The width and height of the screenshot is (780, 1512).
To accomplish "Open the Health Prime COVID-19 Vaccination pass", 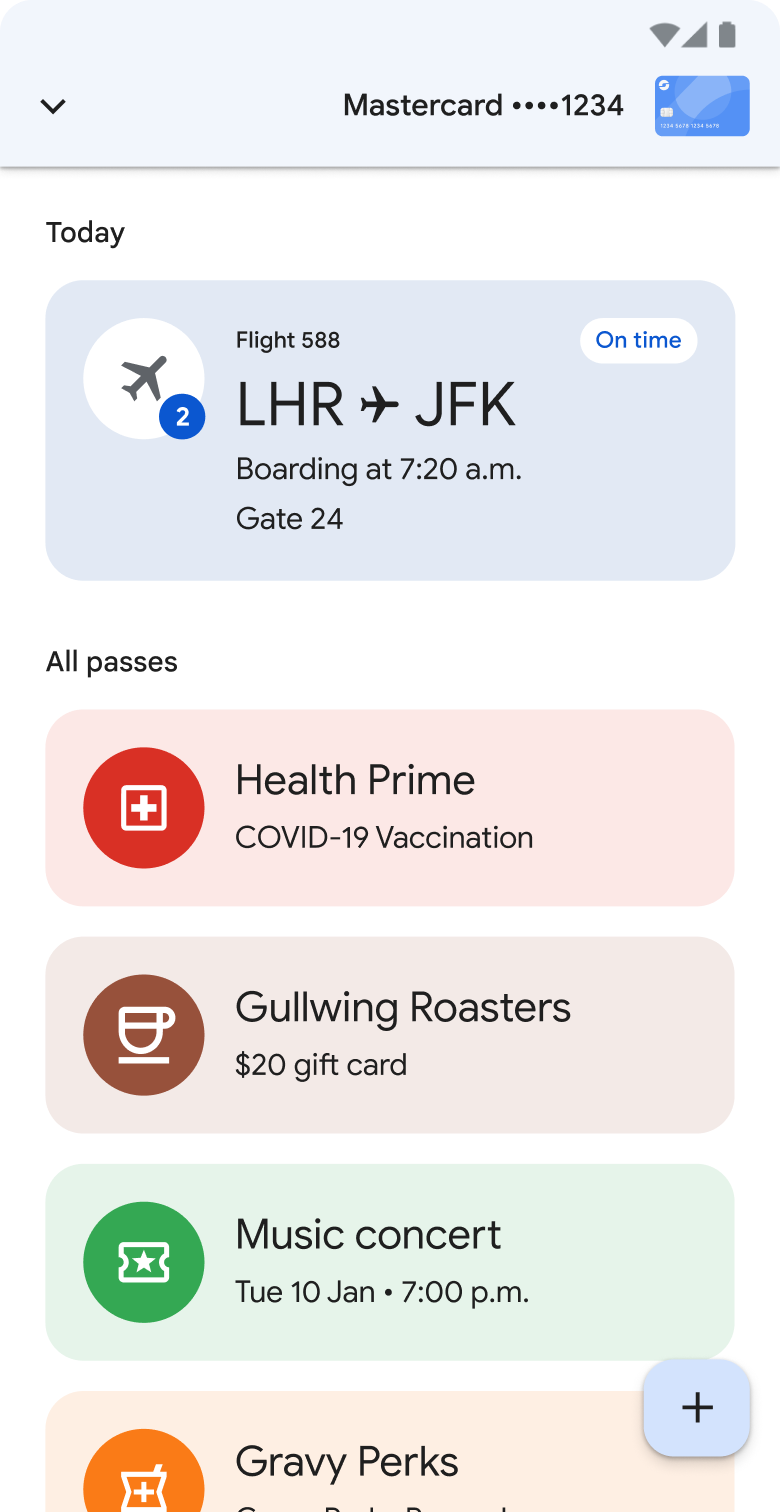I will 390,807.
